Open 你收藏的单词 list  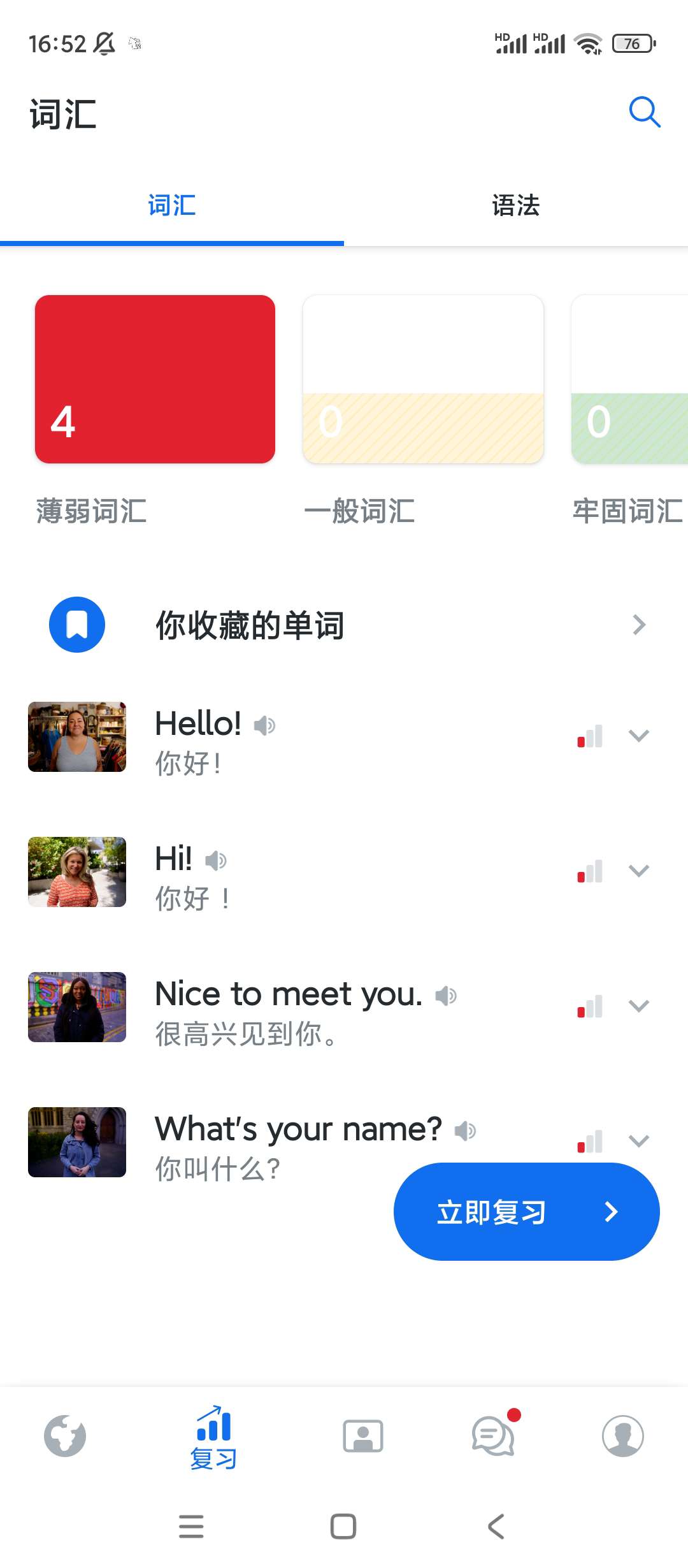click(344, 625)
